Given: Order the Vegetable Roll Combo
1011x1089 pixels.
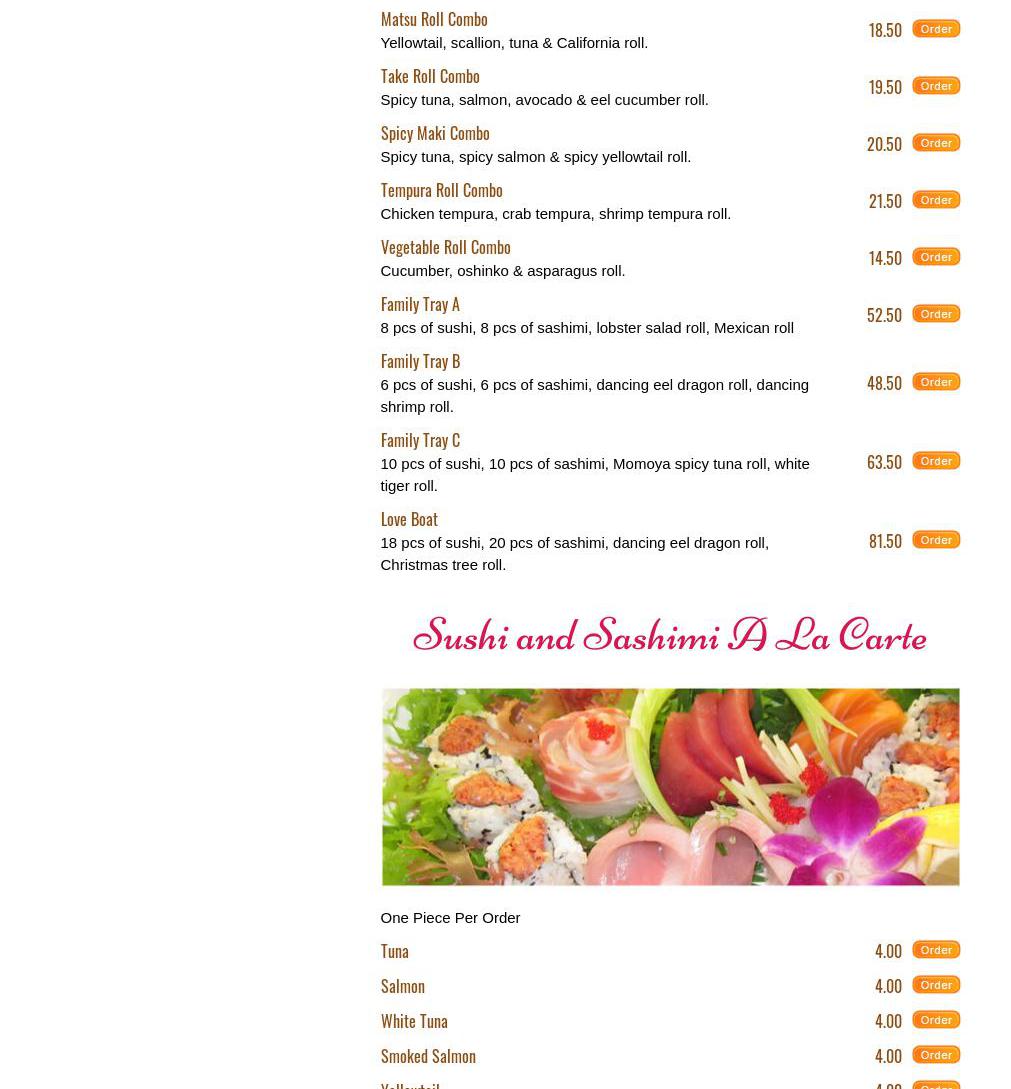Looking at the screenshot, I should 935,257.
